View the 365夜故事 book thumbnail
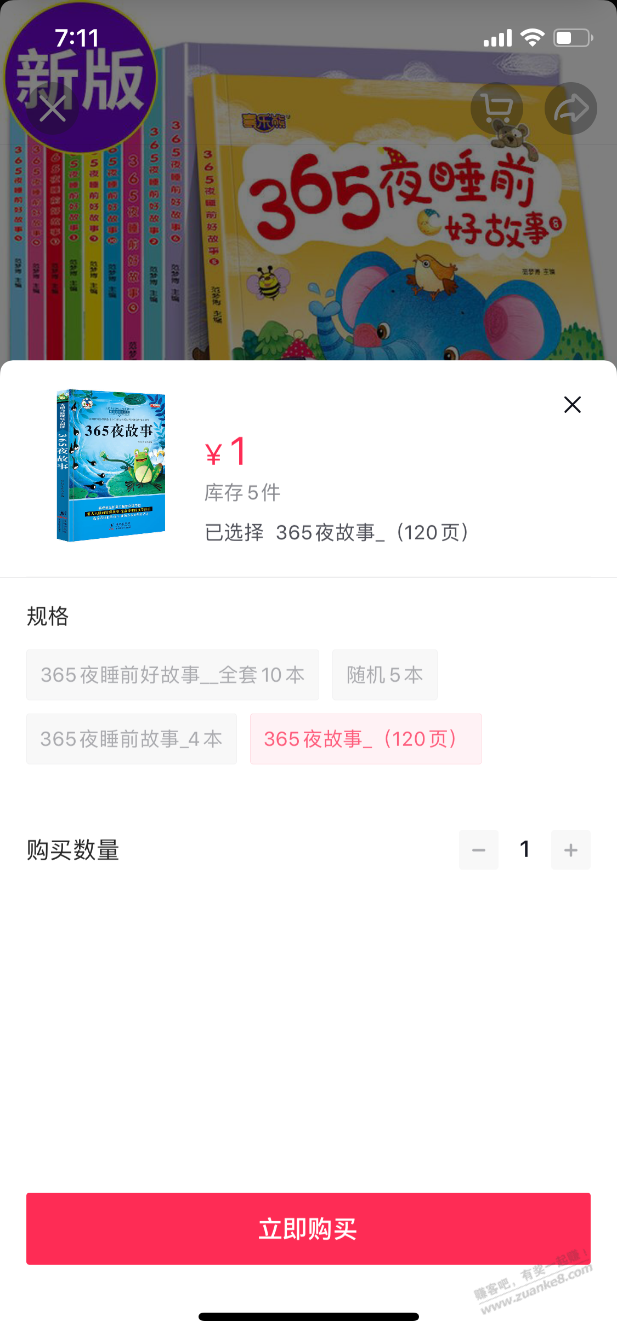Image resolution: width=617 pixels, height=1334 pixels. (110, 466)
